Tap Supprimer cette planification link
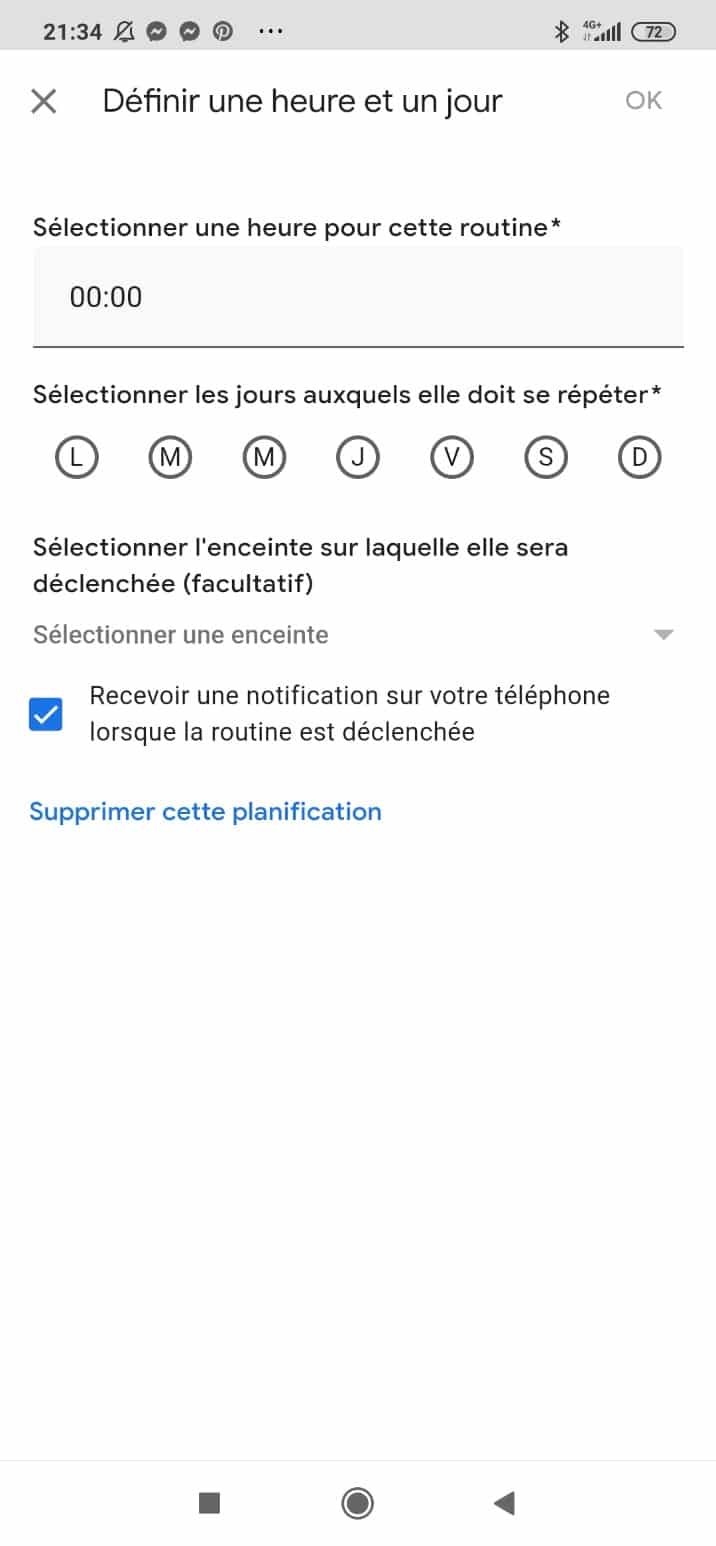 pos(205,811)
